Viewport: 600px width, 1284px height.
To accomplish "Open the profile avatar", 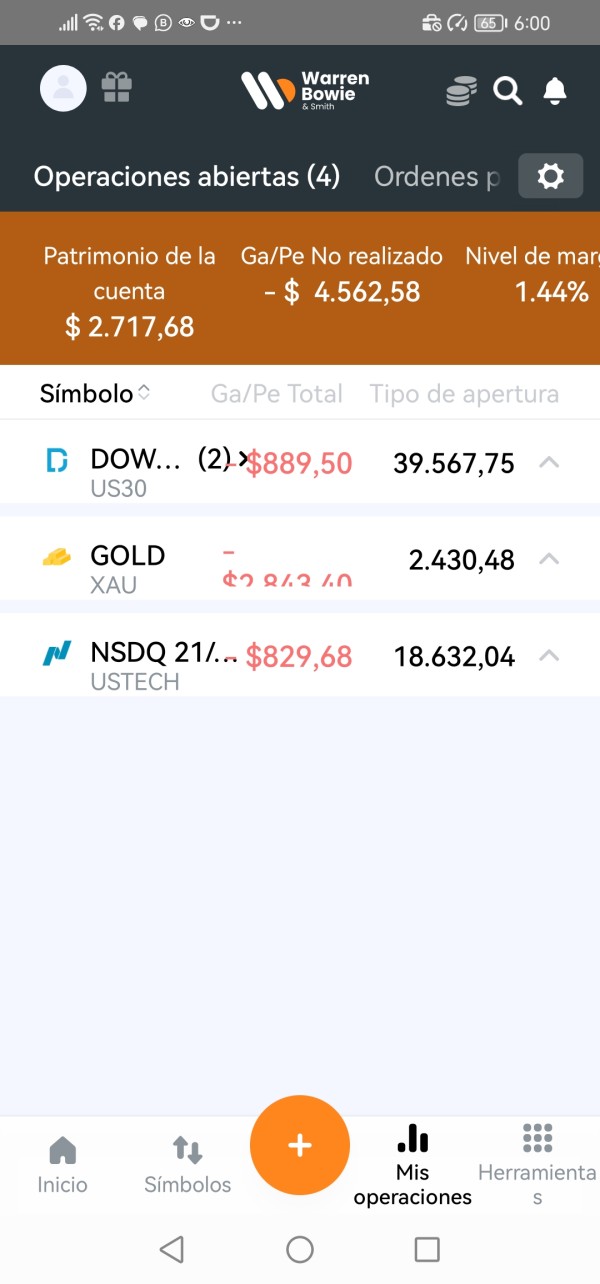I will click(x=63, y=89).
